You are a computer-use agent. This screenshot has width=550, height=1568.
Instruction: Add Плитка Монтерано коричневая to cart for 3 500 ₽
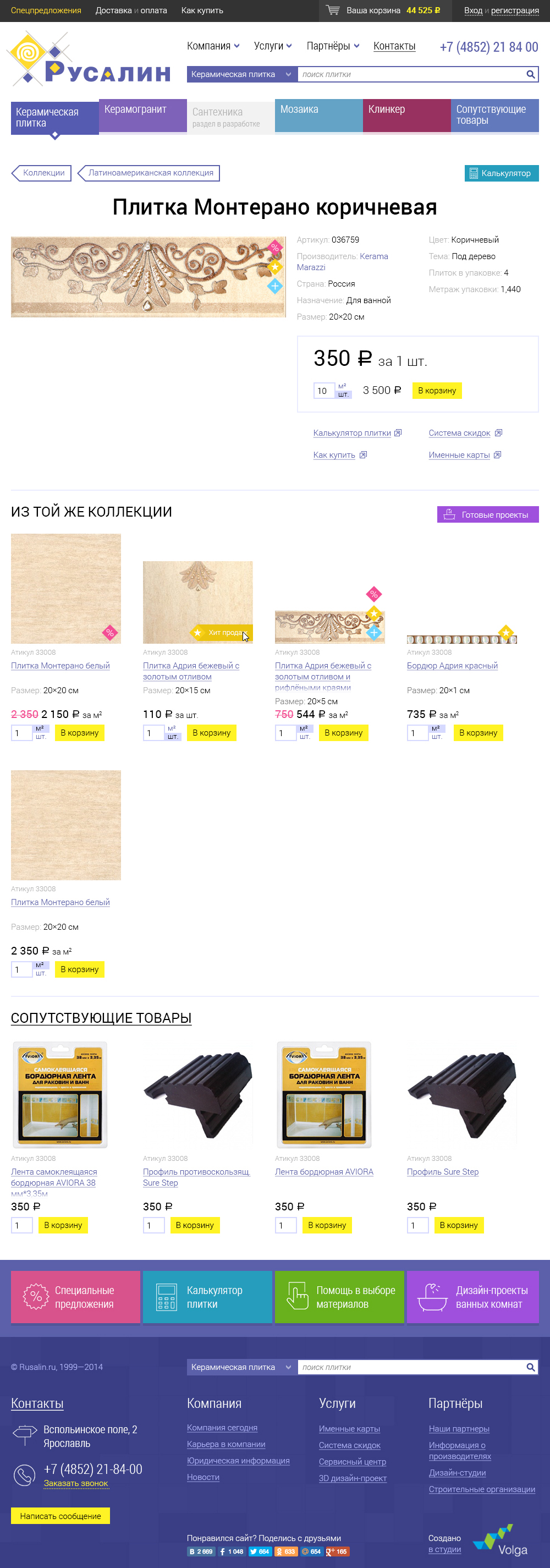[x=436, y=391]
